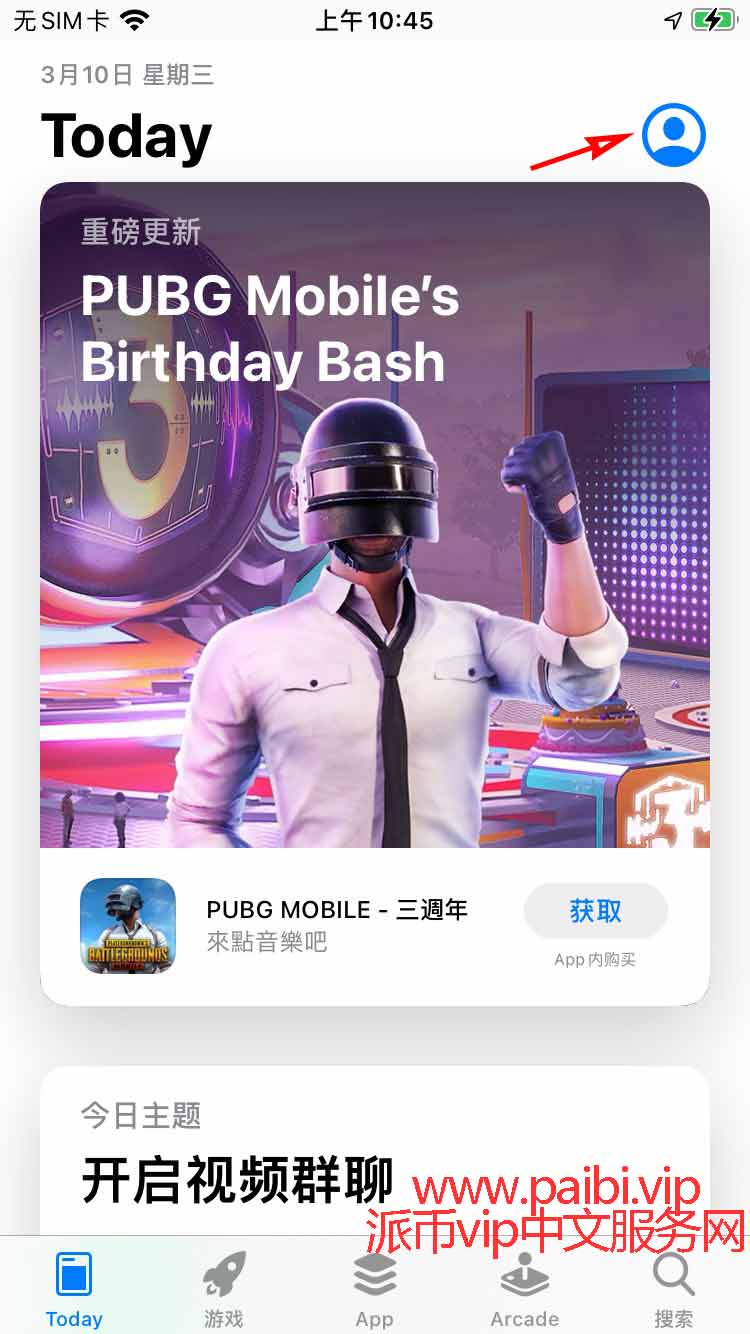Open the PUBG MOBILE app icon

(x=128, y=926)
